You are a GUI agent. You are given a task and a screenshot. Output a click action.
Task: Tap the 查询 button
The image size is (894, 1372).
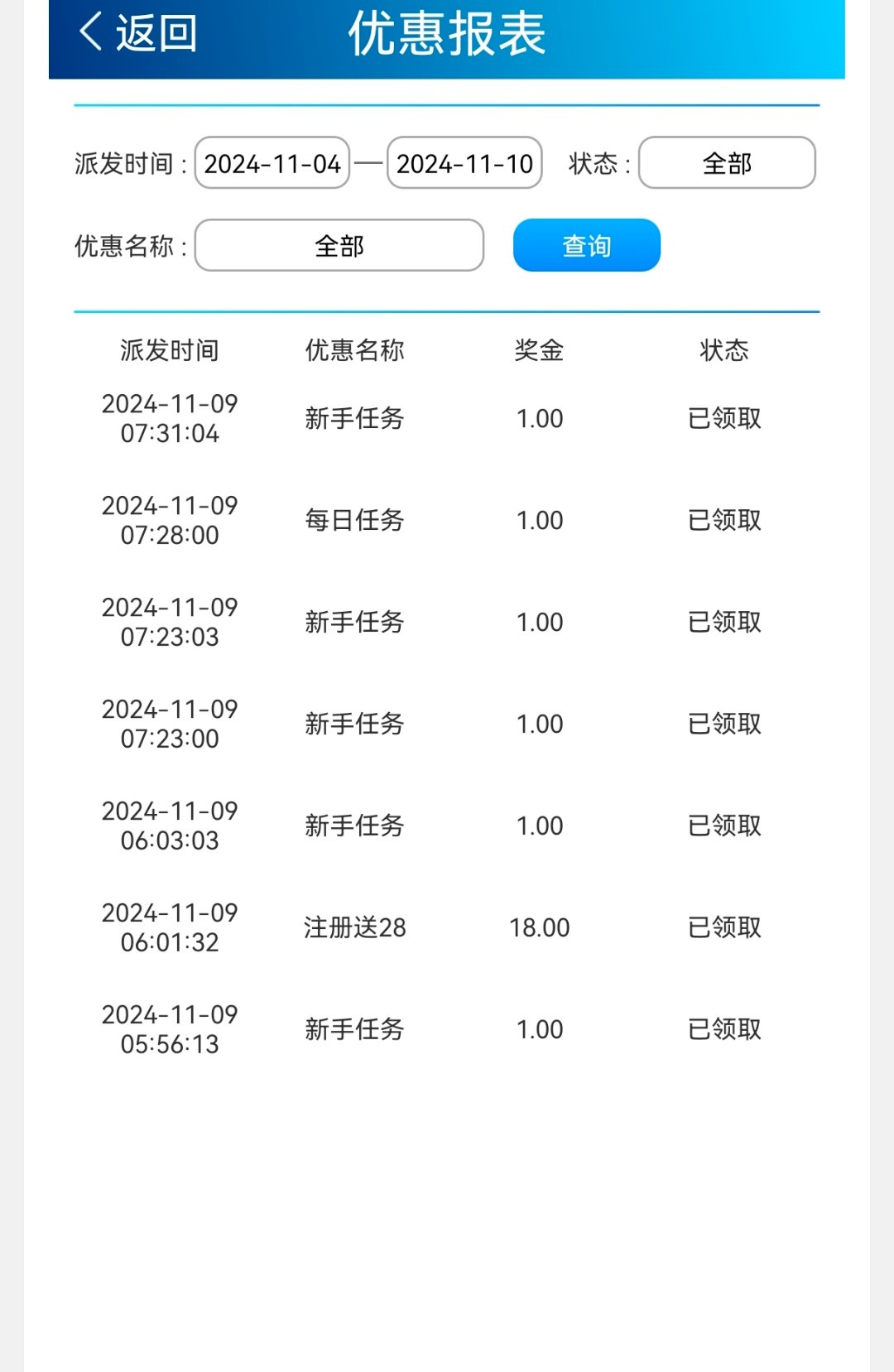pos(586,246)
